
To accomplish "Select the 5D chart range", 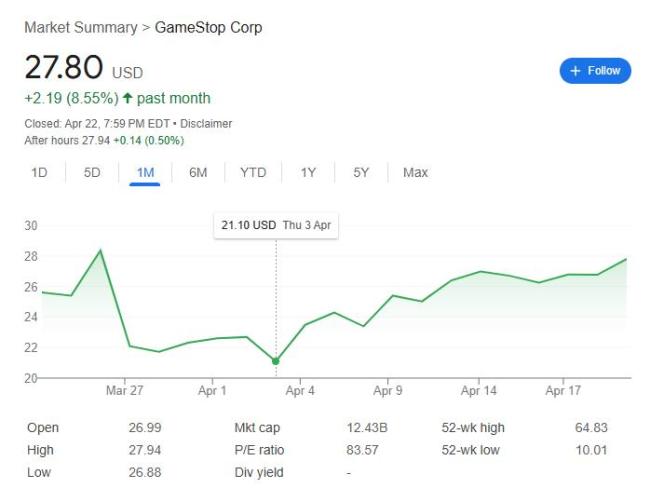I will click(x=92, y=172).
